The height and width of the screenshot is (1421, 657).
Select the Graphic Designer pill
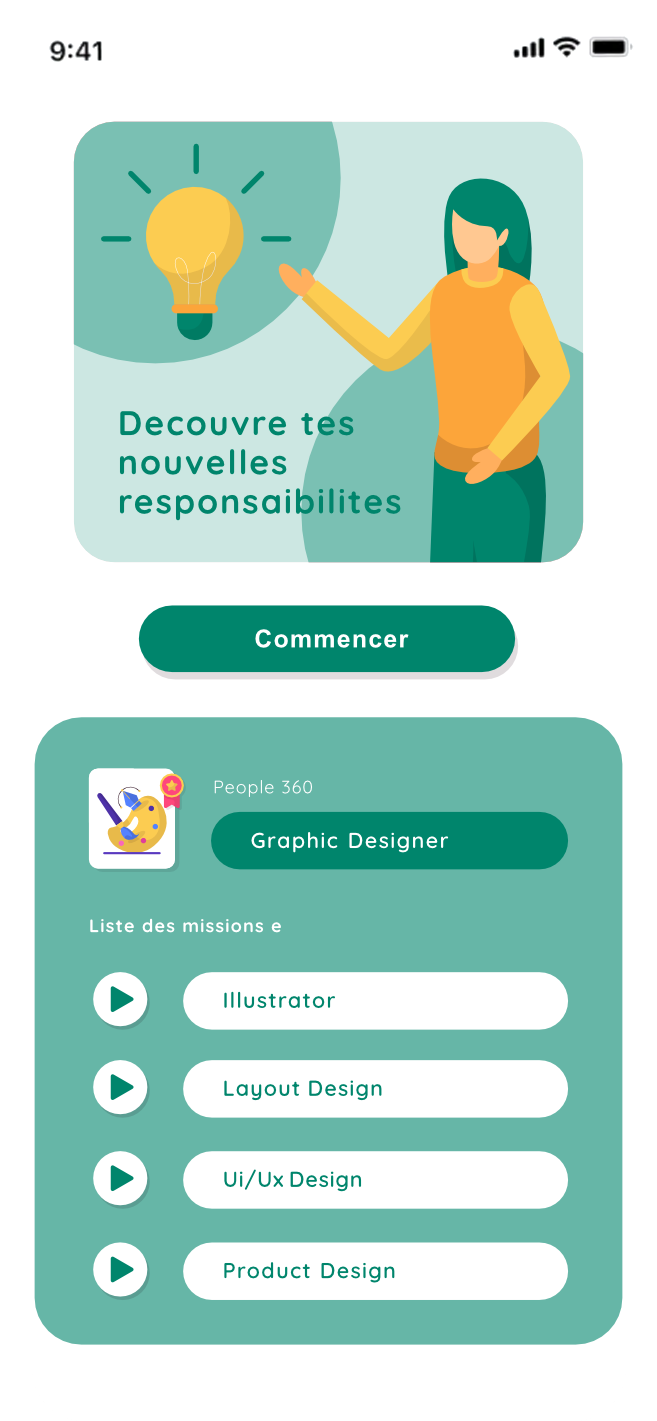coord(389,841)
